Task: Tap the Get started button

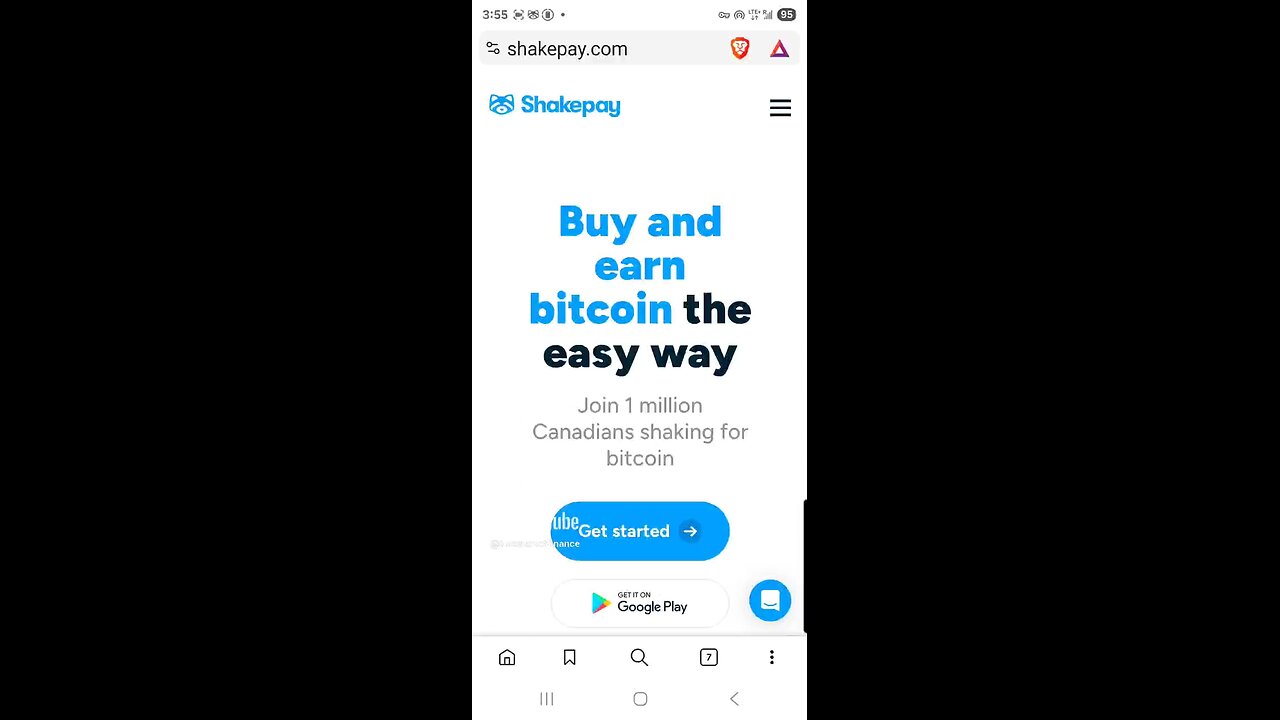Action: pos(640,531)
